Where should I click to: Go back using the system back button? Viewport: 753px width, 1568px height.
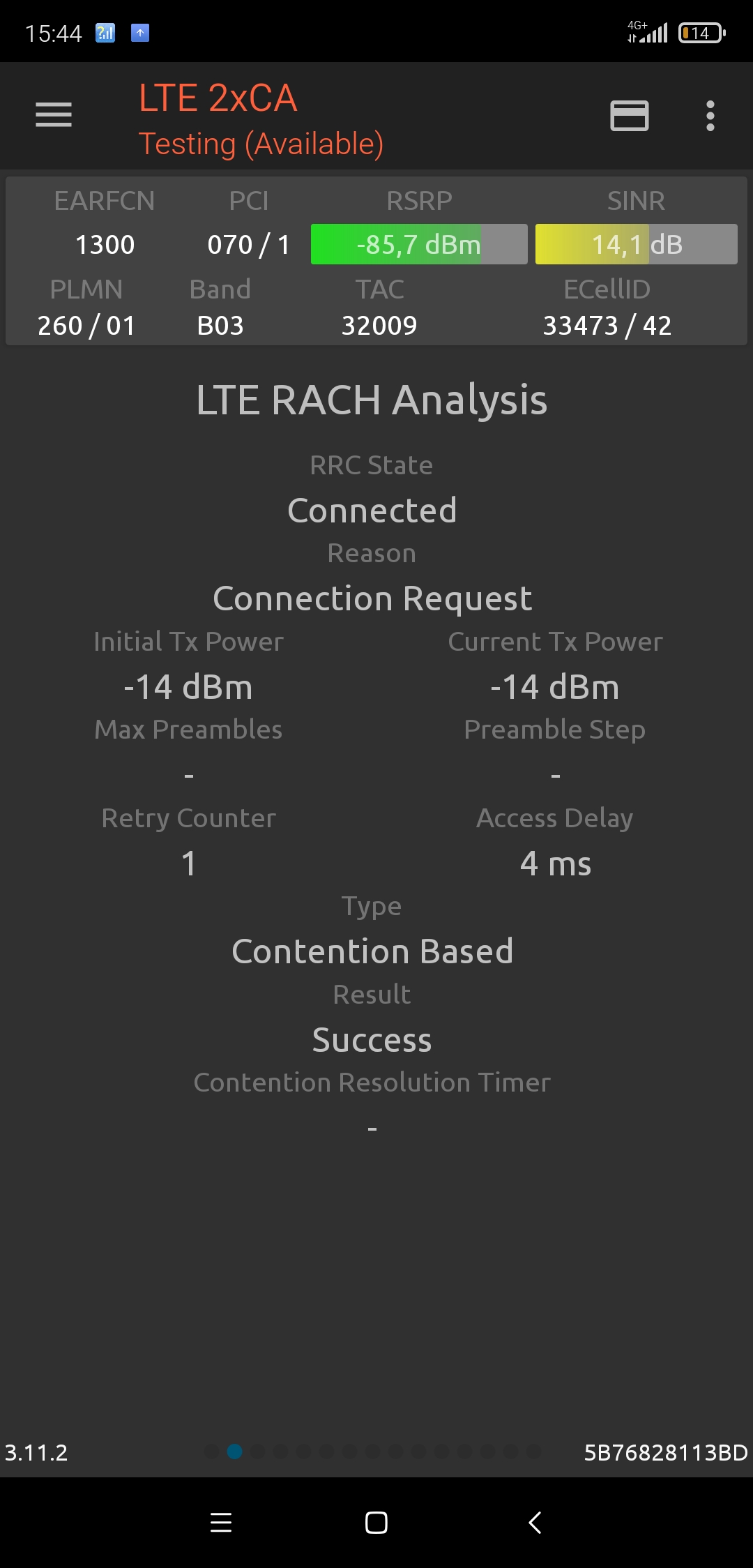pos(535,1522)
